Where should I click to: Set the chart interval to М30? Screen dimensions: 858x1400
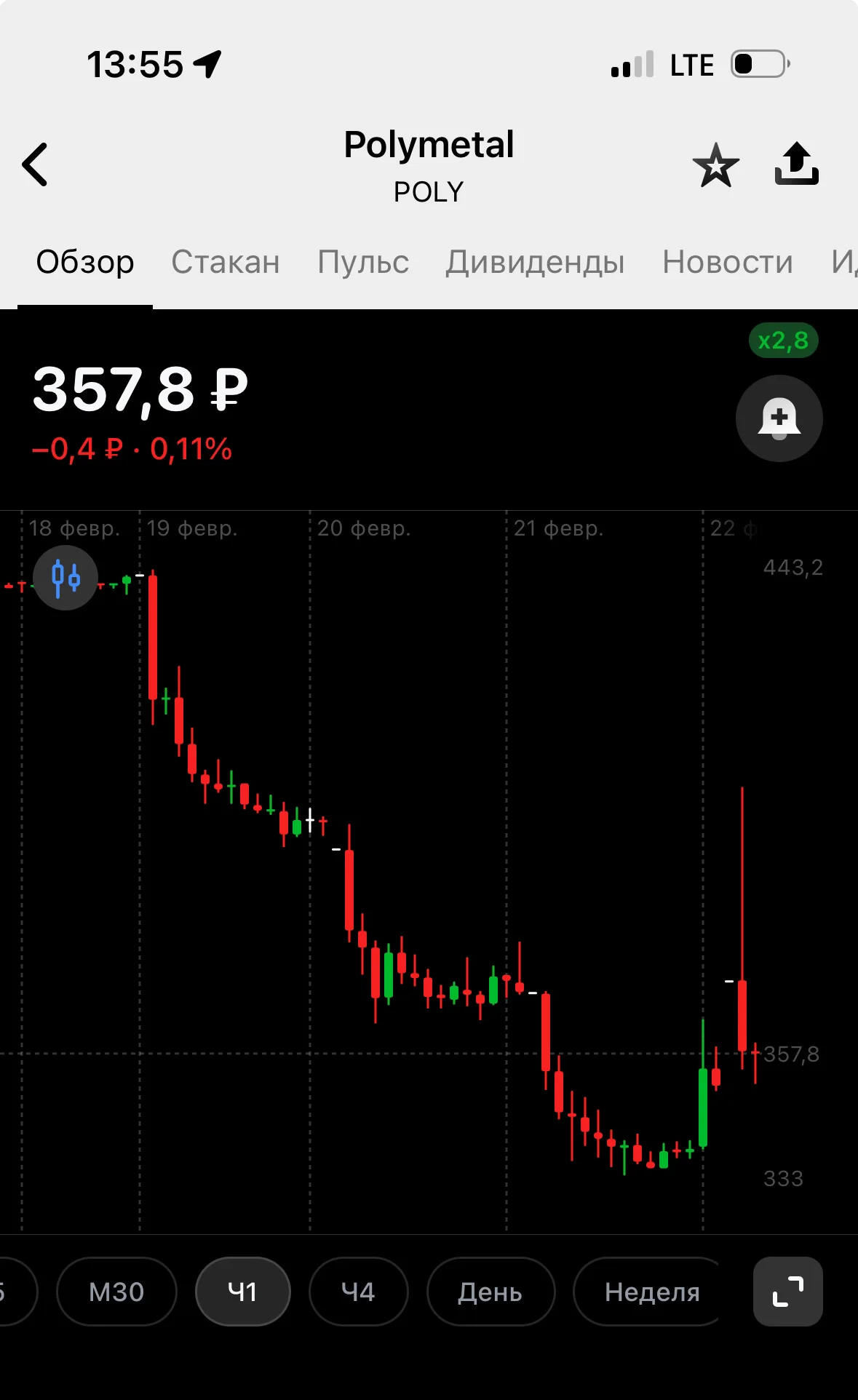116,1292
